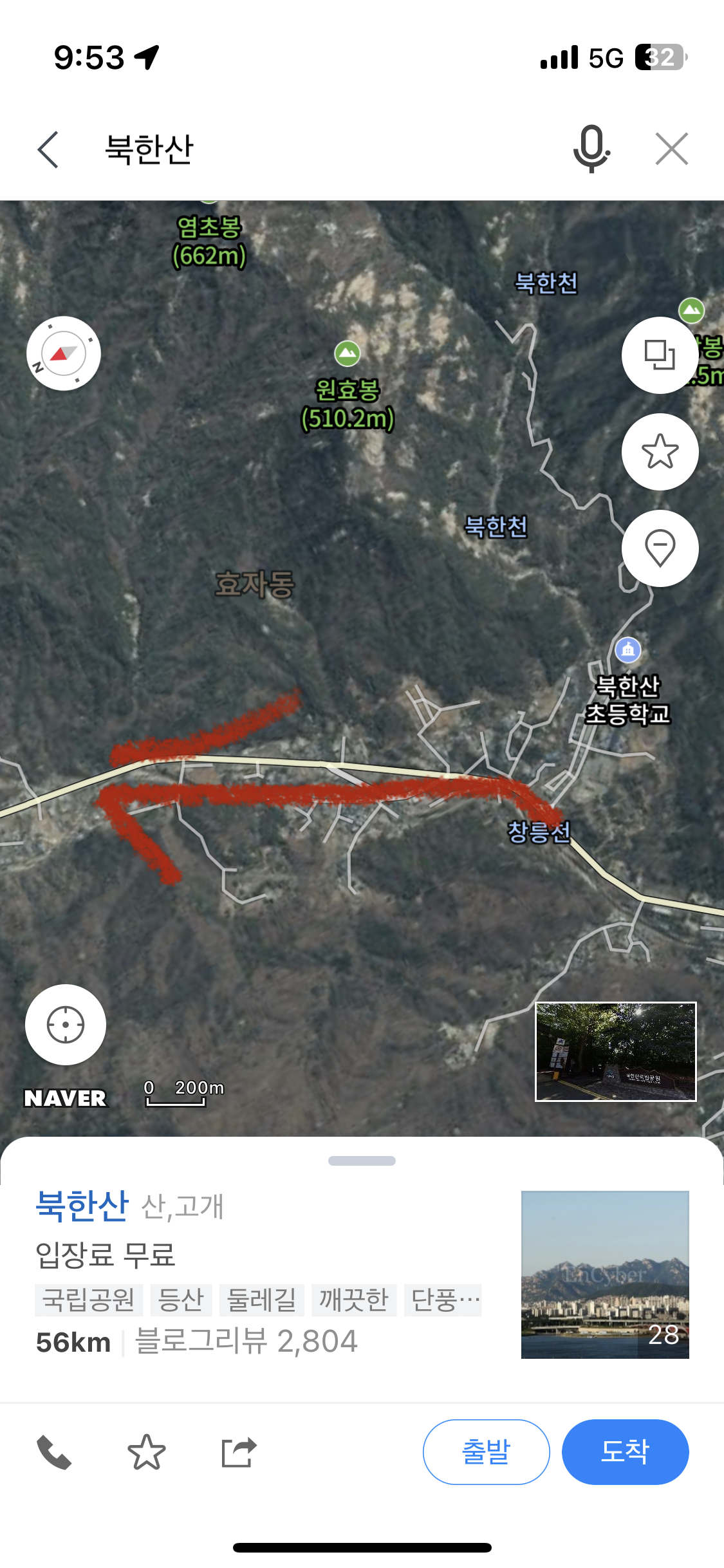Reset map orientation with the compass
The width and height of the screenshot is (724, 1568).
coord(63,353)
